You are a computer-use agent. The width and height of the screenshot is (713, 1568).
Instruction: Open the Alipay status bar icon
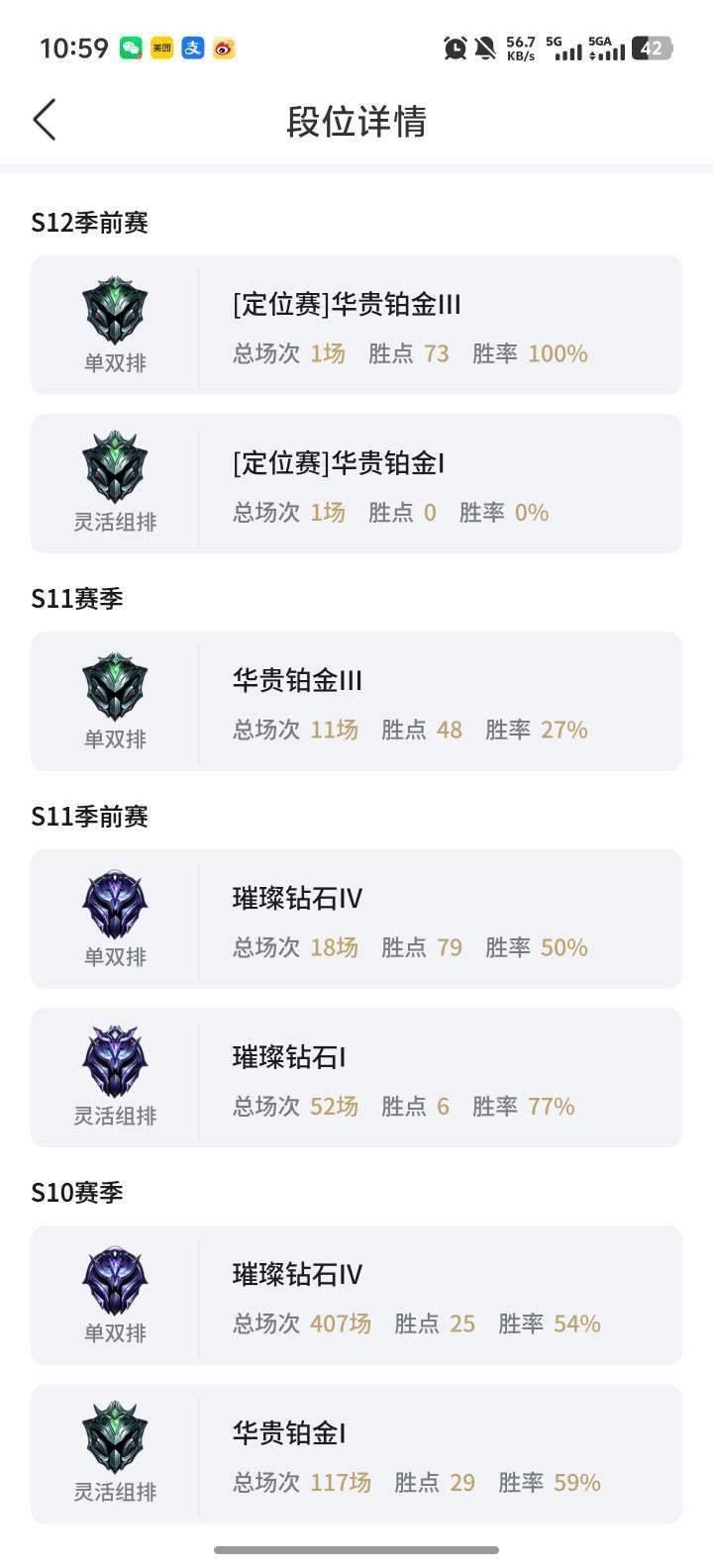[190, 48]
